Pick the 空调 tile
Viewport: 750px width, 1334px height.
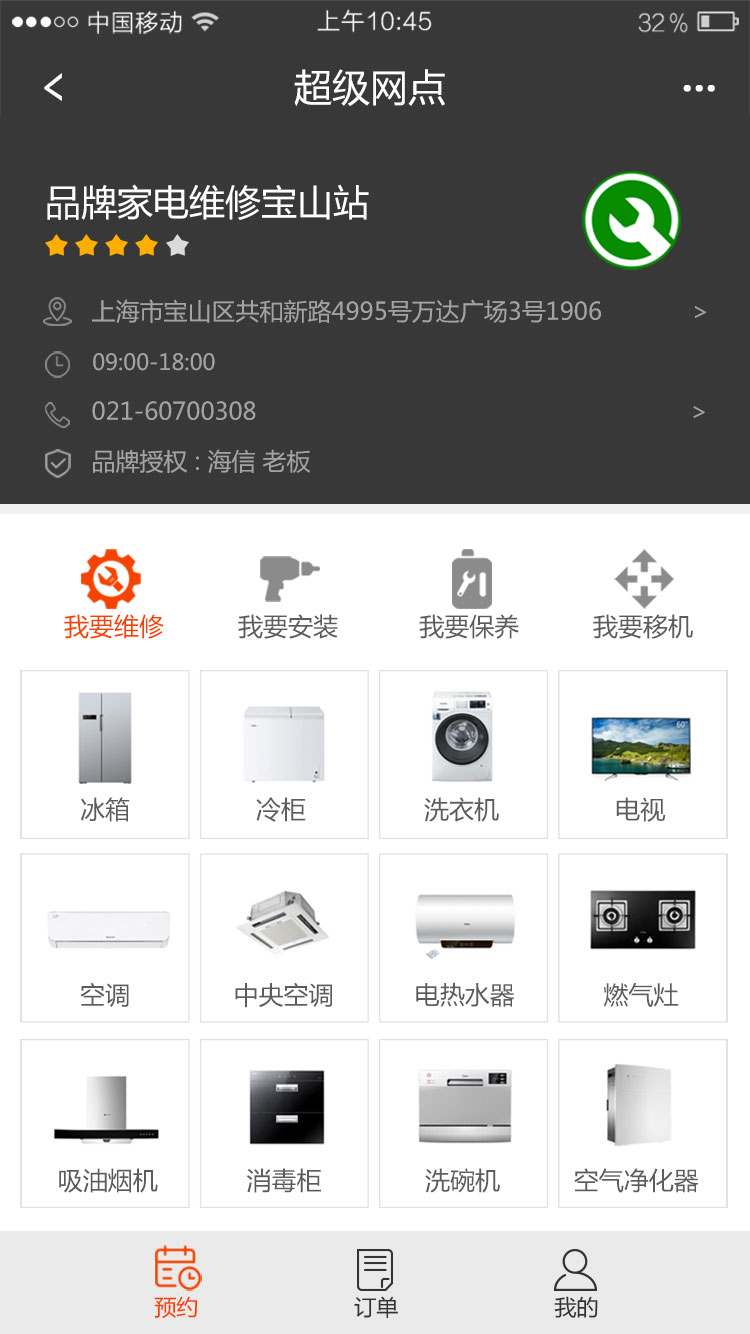coord(105,938)
